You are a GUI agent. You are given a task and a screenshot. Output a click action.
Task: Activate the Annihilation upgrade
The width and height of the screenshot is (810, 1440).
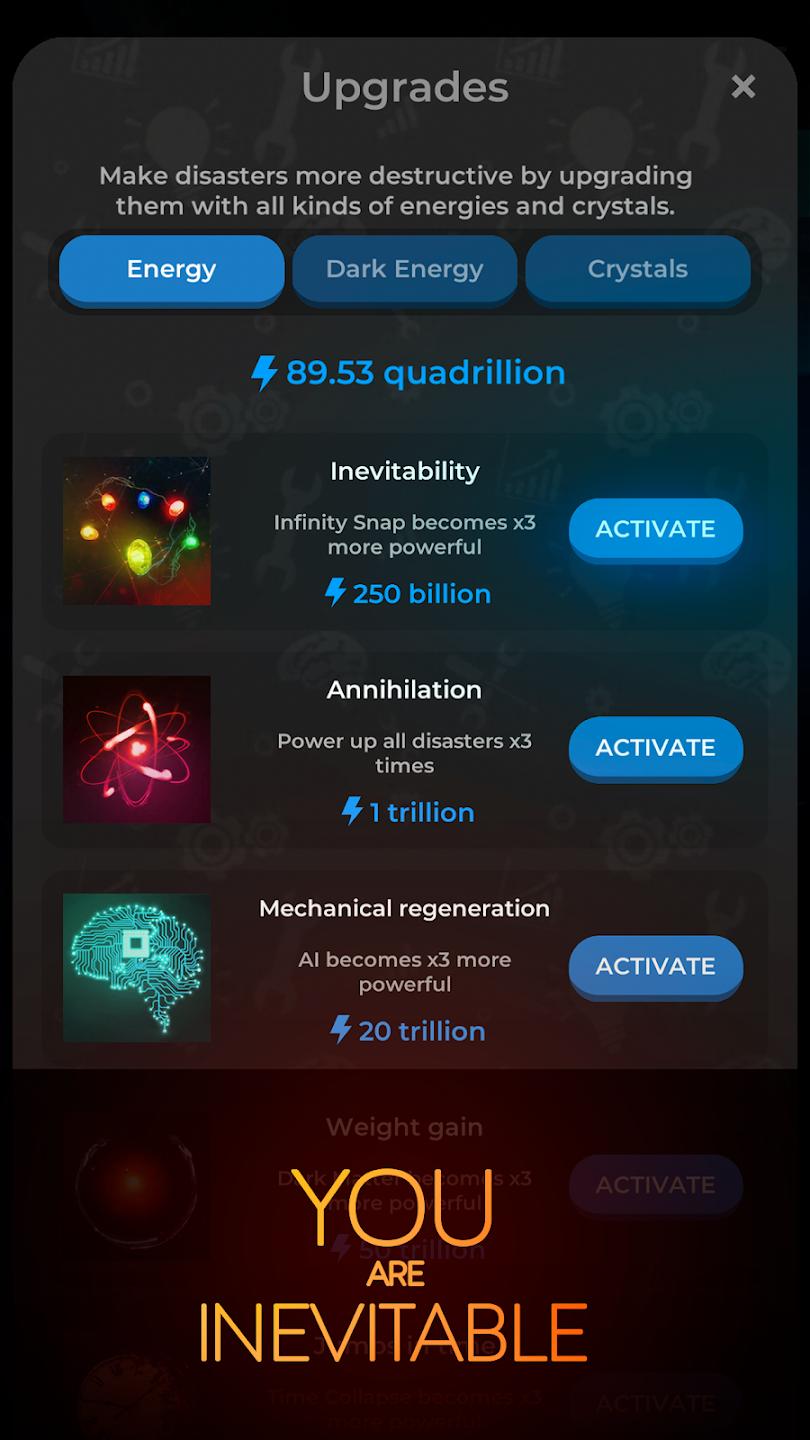(x=655, y=748)
